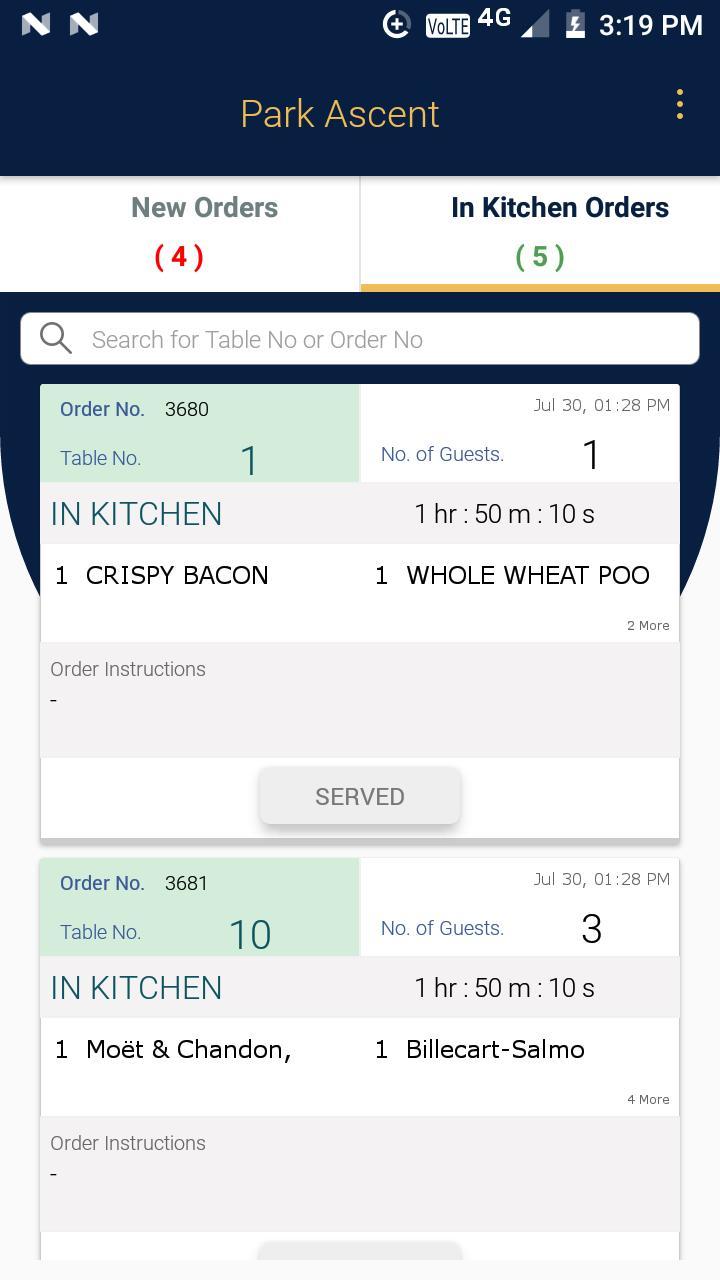
Task: Click the IN KITCHEN status of order 3680
Action: click(136, 513)
